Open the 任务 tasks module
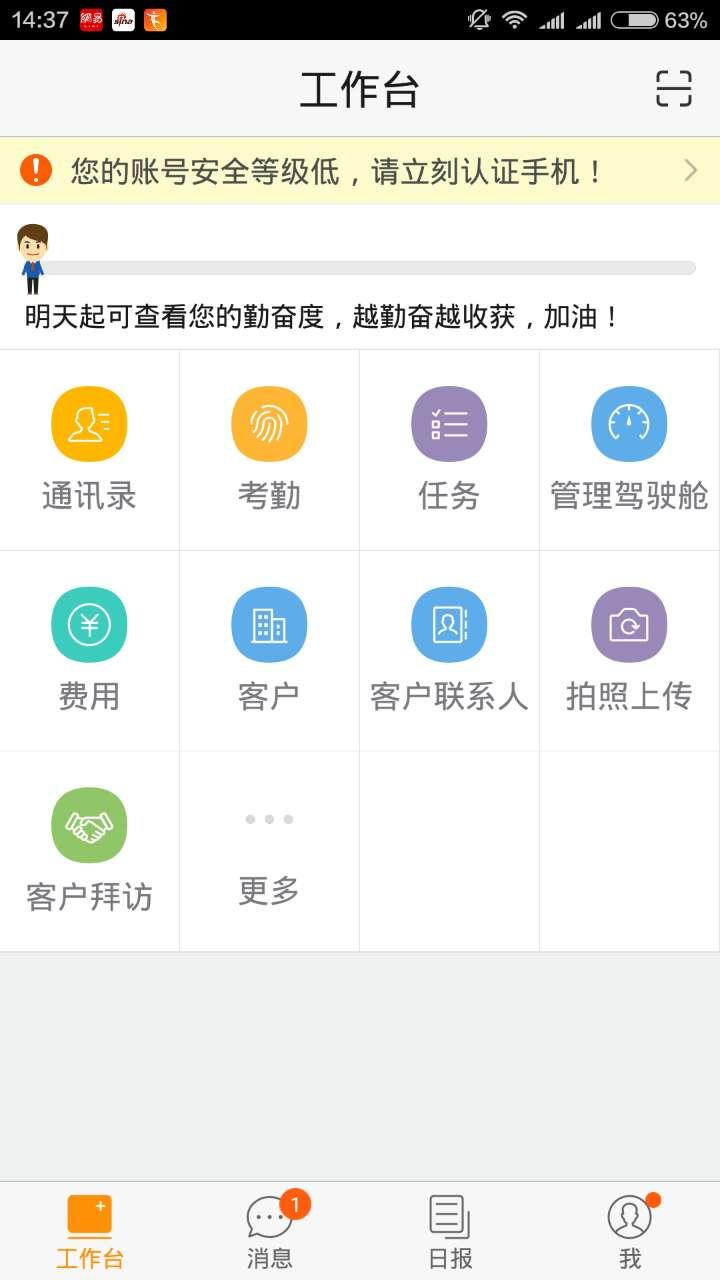 [449, 450]
